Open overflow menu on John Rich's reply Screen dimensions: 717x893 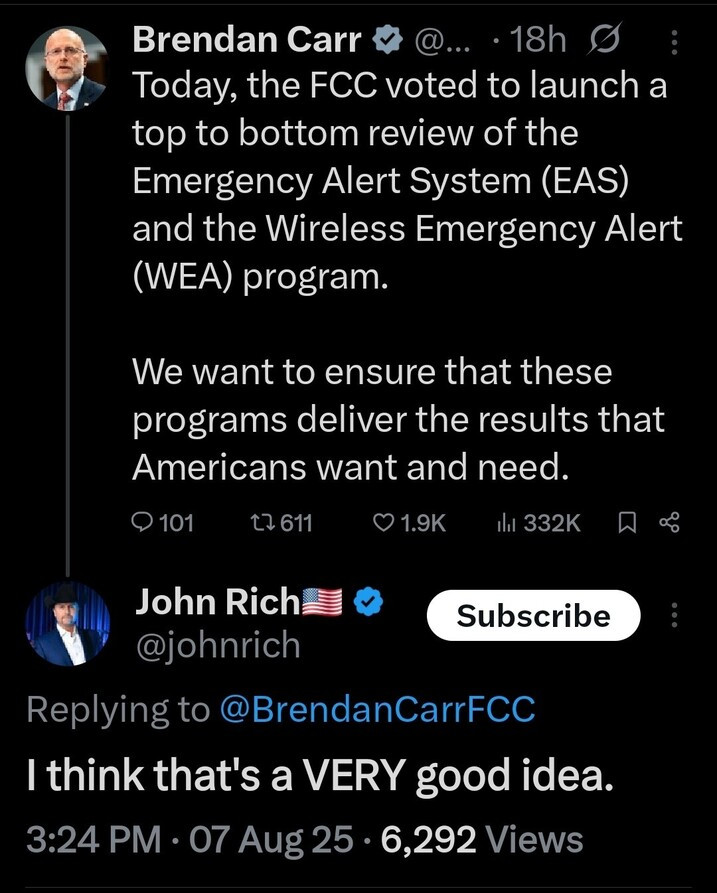[x=673, y=615]
